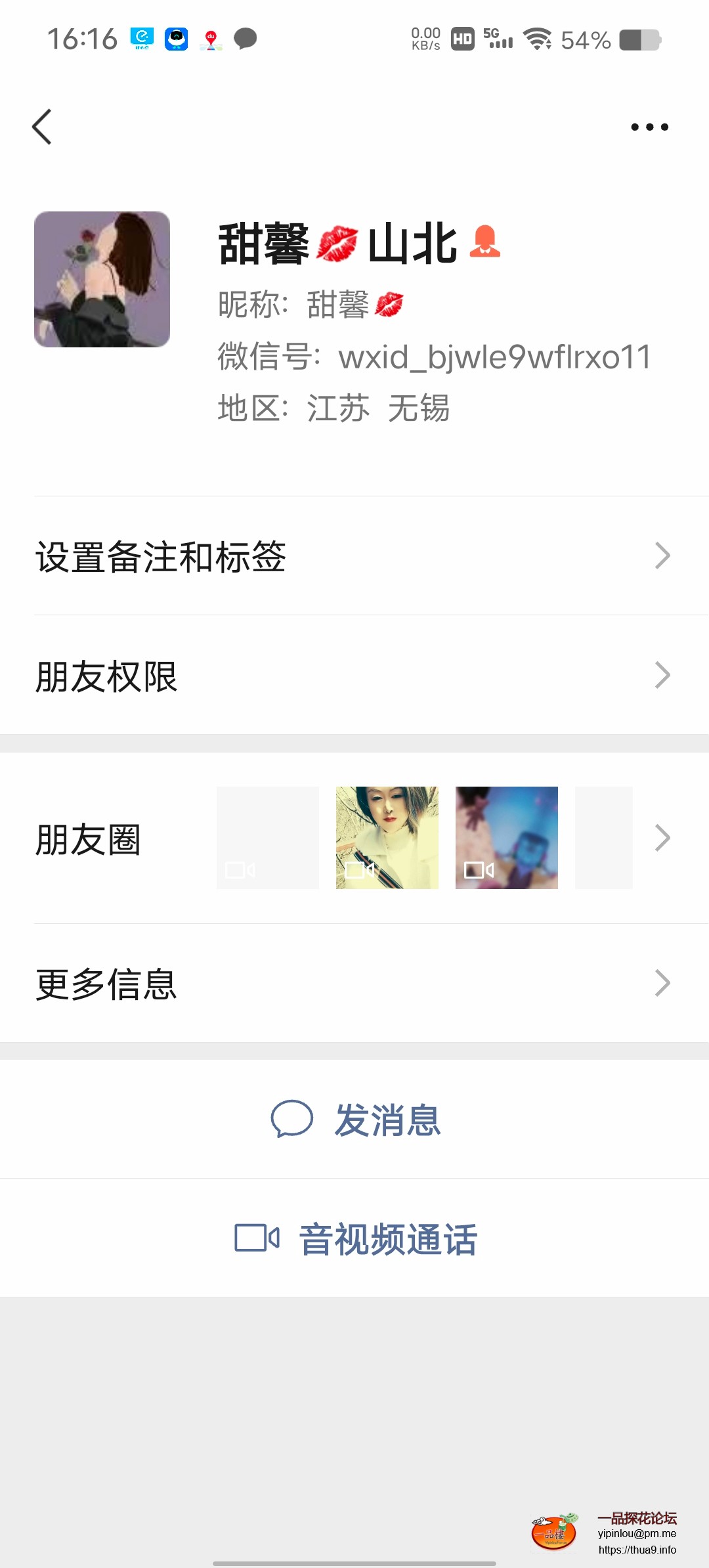Open the three-dot more options menu
This screenshot has width=709, height=1568.
[x=649, y=127]
